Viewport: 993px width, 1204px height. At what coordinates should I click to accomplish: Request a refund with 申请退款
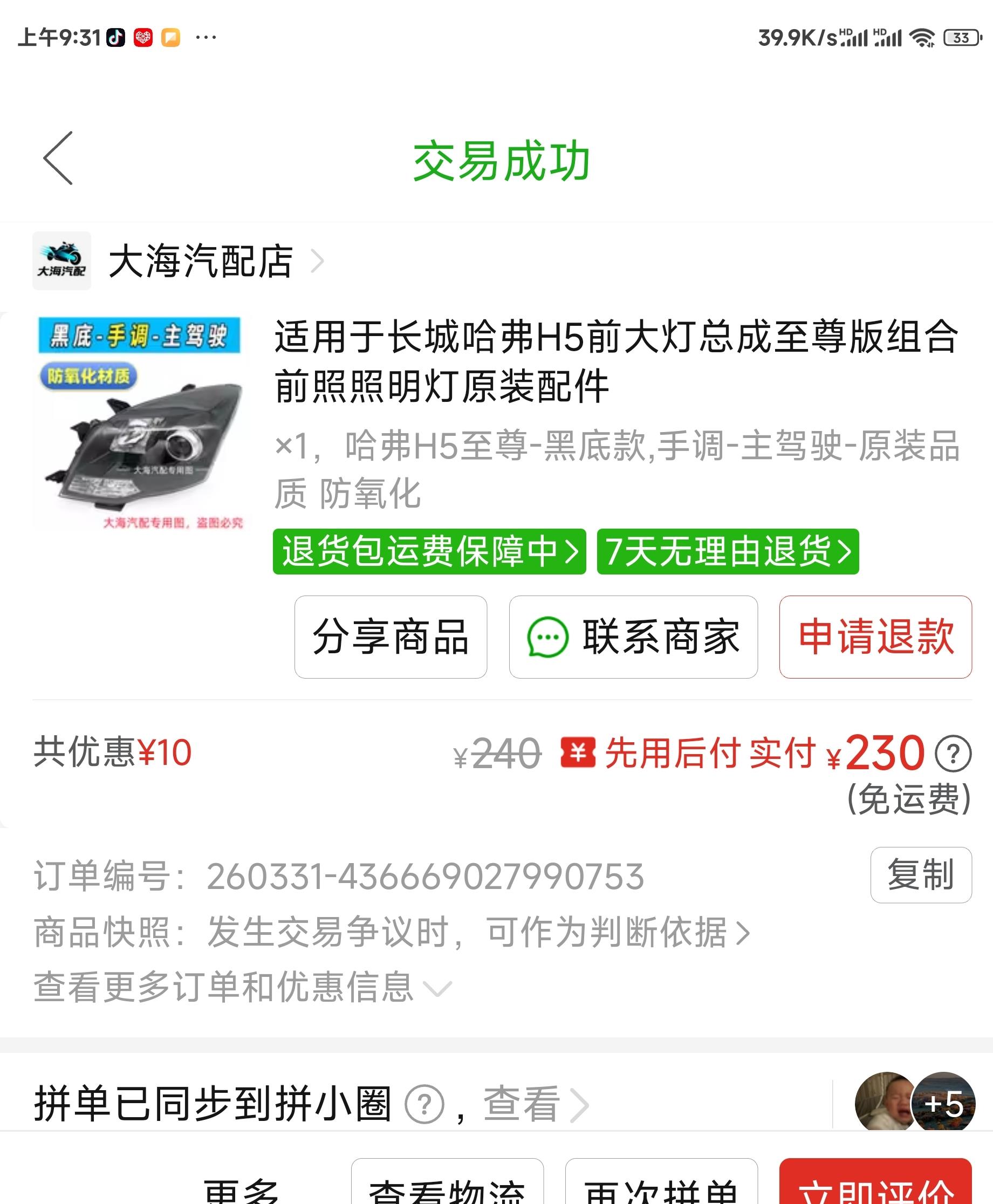pos(874,637)
